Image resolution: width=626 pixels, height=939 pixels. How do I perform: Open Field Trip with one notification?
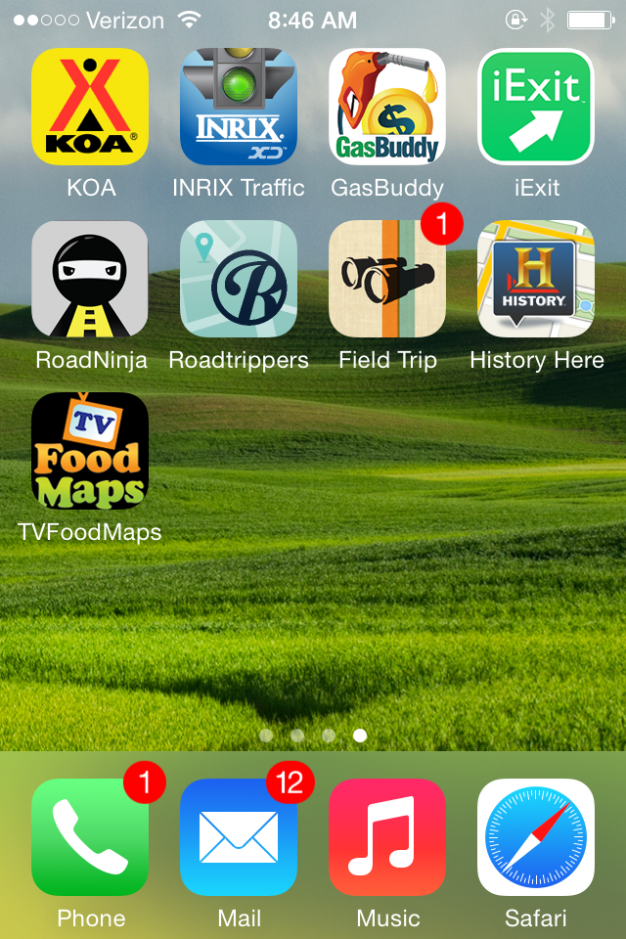click(387, 279)
